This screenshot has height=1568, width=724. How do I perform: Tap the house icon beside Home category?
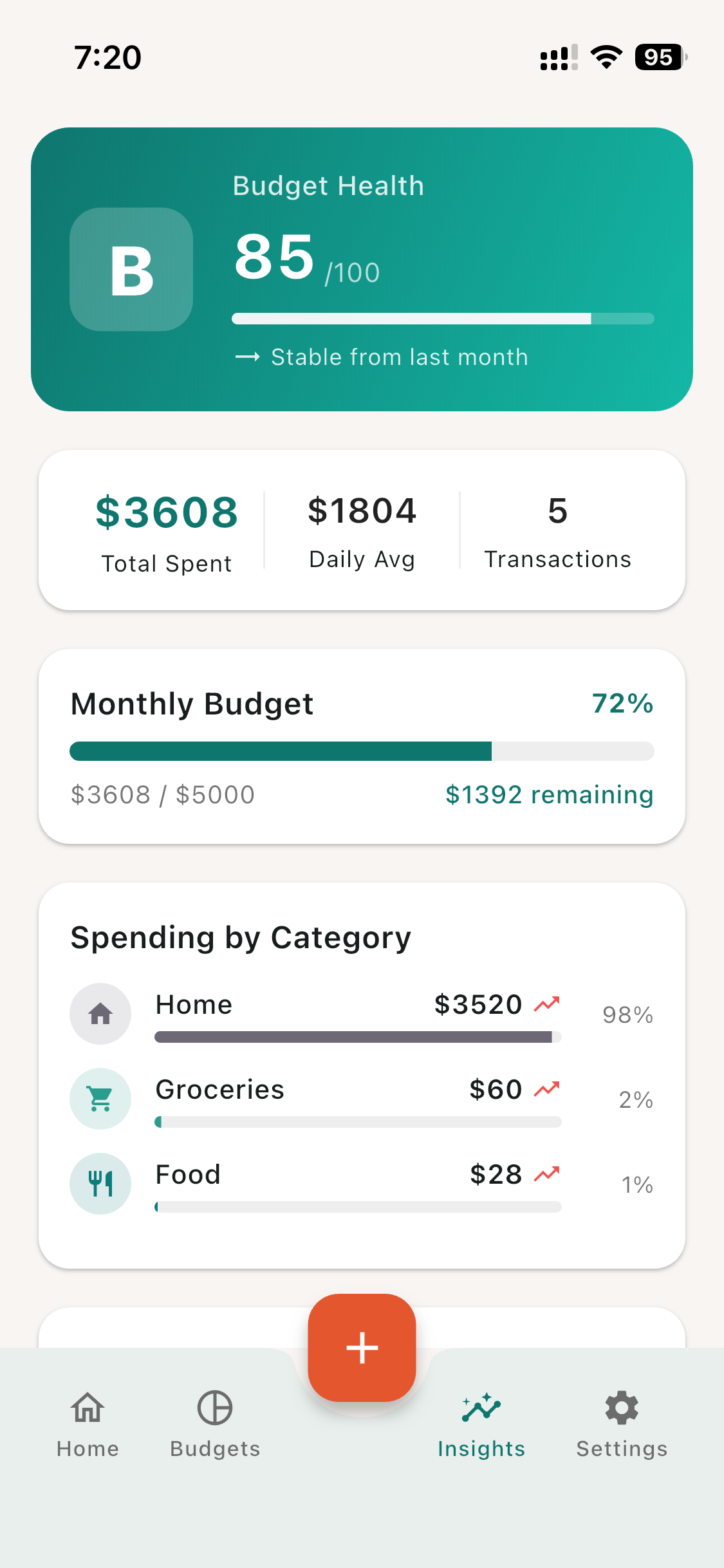pos(100,1014)
